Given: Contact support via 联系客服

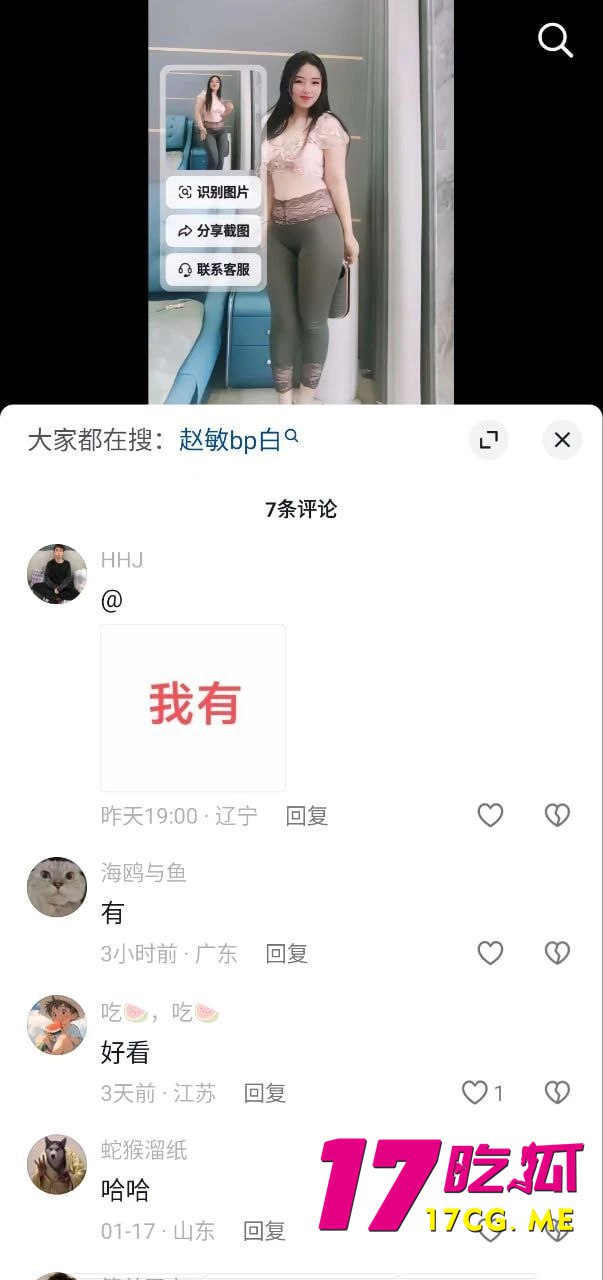Looking at the screenshot, I should pyautogui.click(x=213, y=270).
